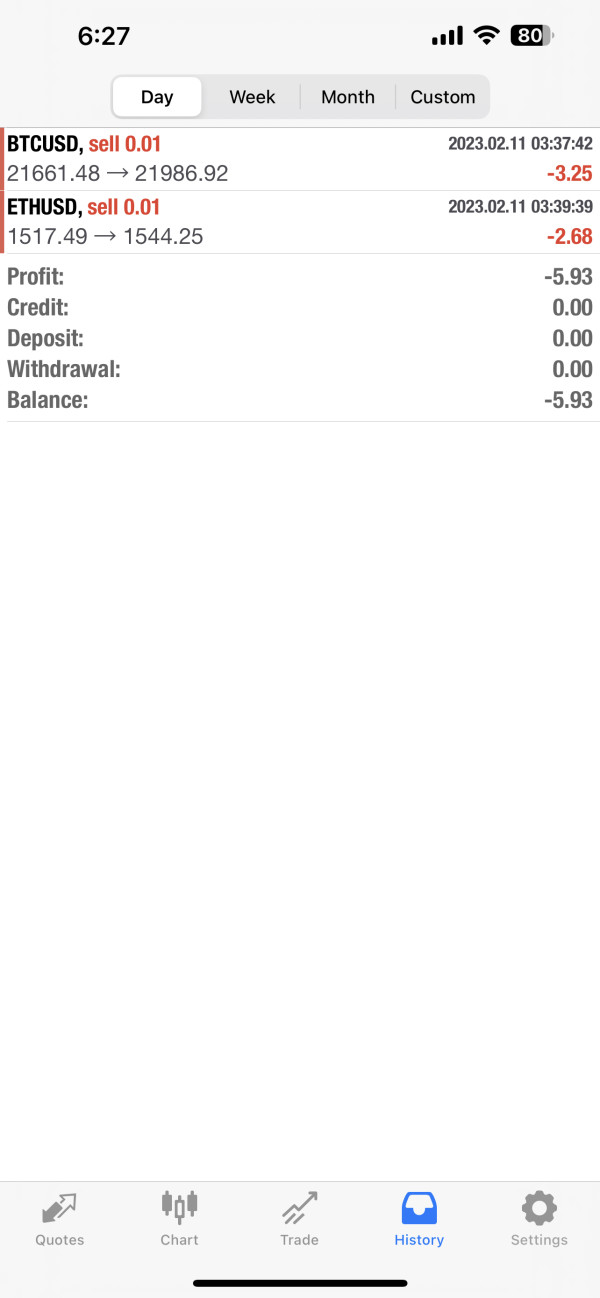The width and height of the screenshot is (600, 1298).
Task: Switch to the Week history view
Action: 252,97
